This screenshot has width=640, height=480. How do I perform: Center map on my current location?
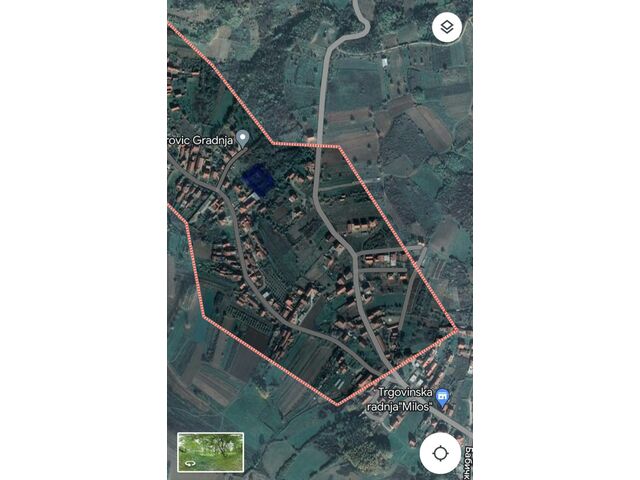point(440,453)
